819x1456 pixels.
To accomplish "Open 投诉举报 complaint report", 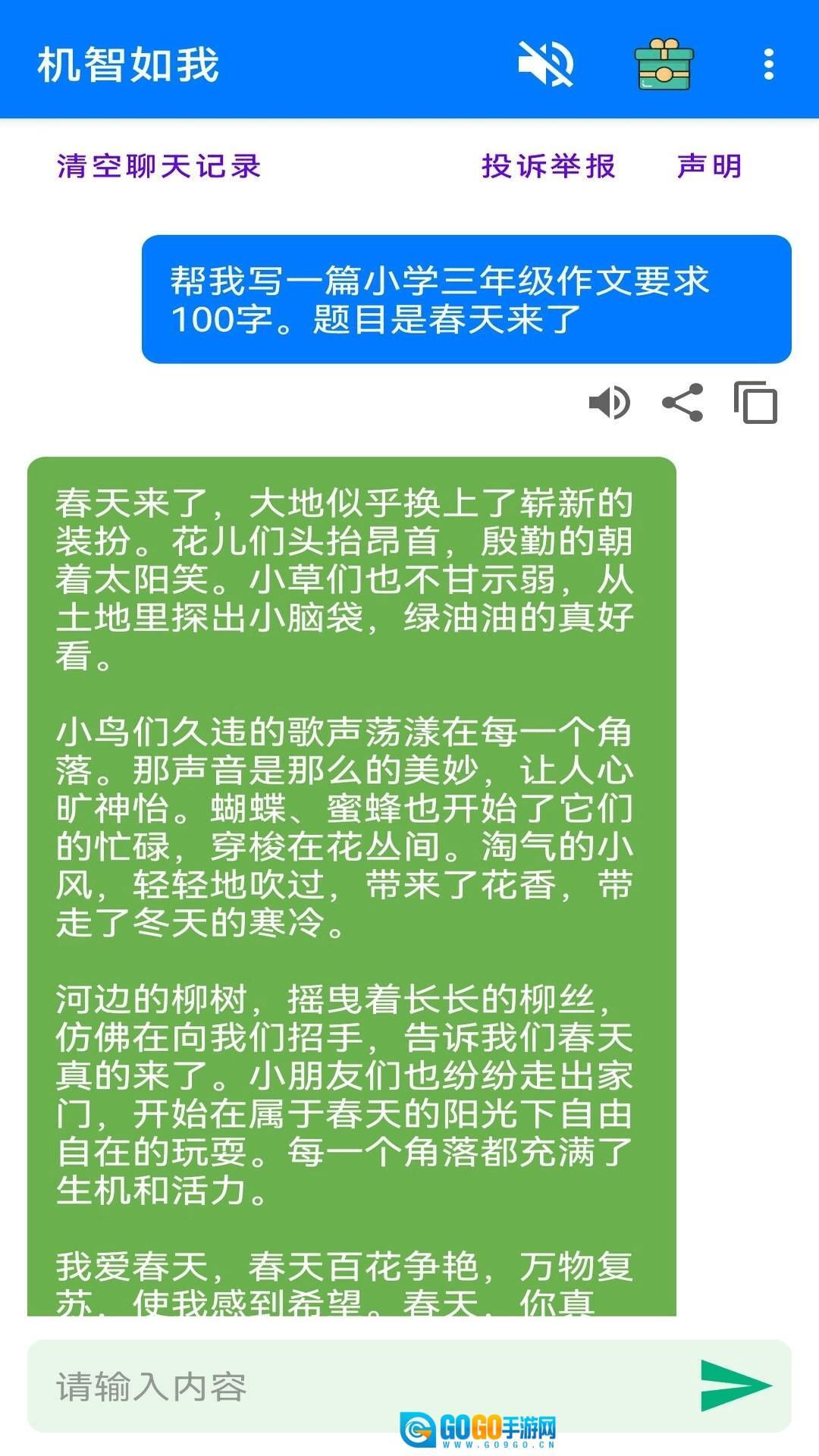I will (x=548, y=166).
